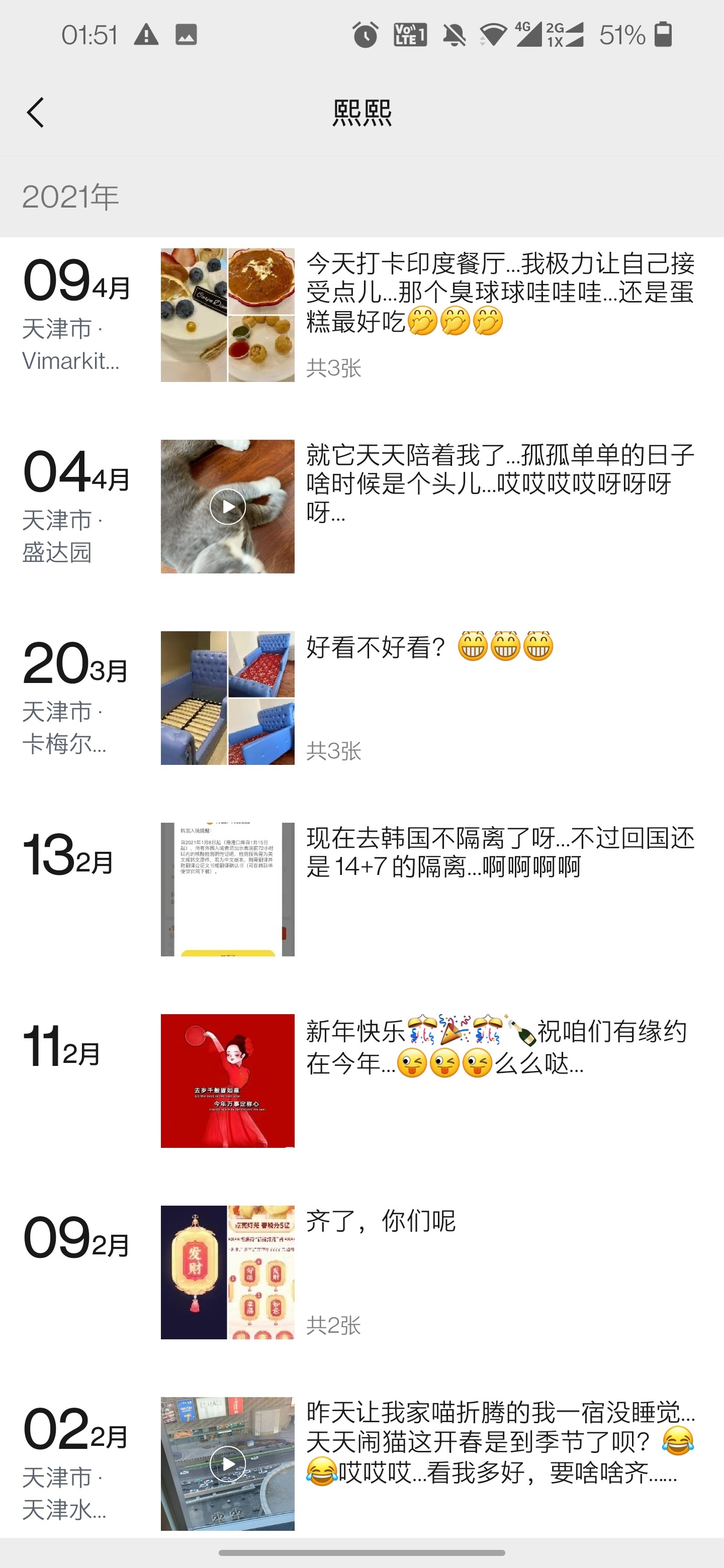This screenshot has width=724, height=1568.
Task: Tap the red 去岁千般皆如意 image thumbnail
Action: click(228, 1081)
